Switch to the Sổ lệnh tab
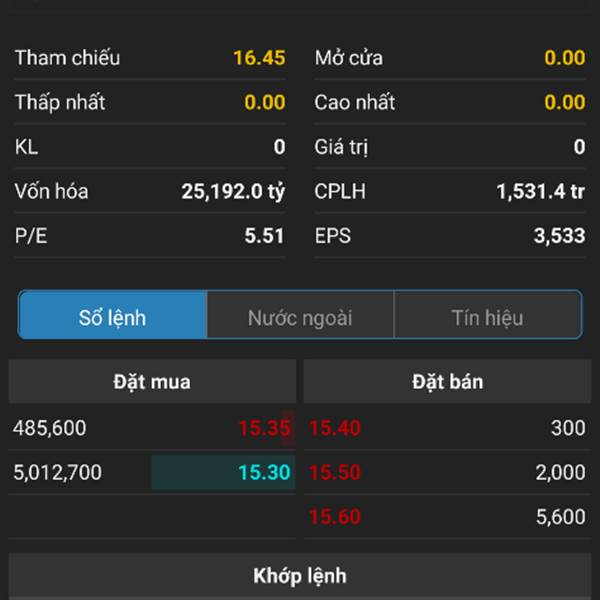Screen dimensions: 600x600 (113, 318)
